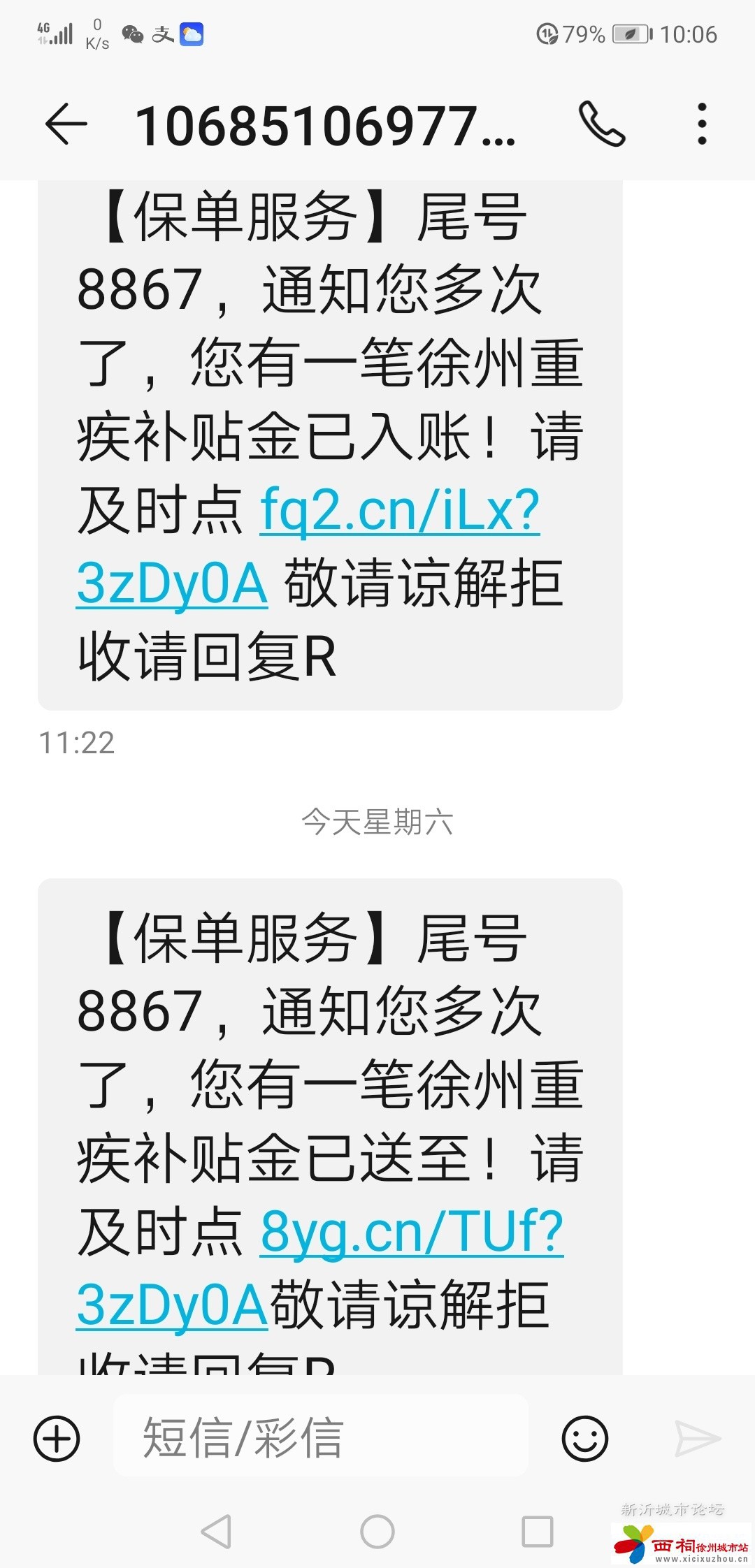Focus the 短信/彩信 text field
755x1568 pixels.
pos(322,1437)
